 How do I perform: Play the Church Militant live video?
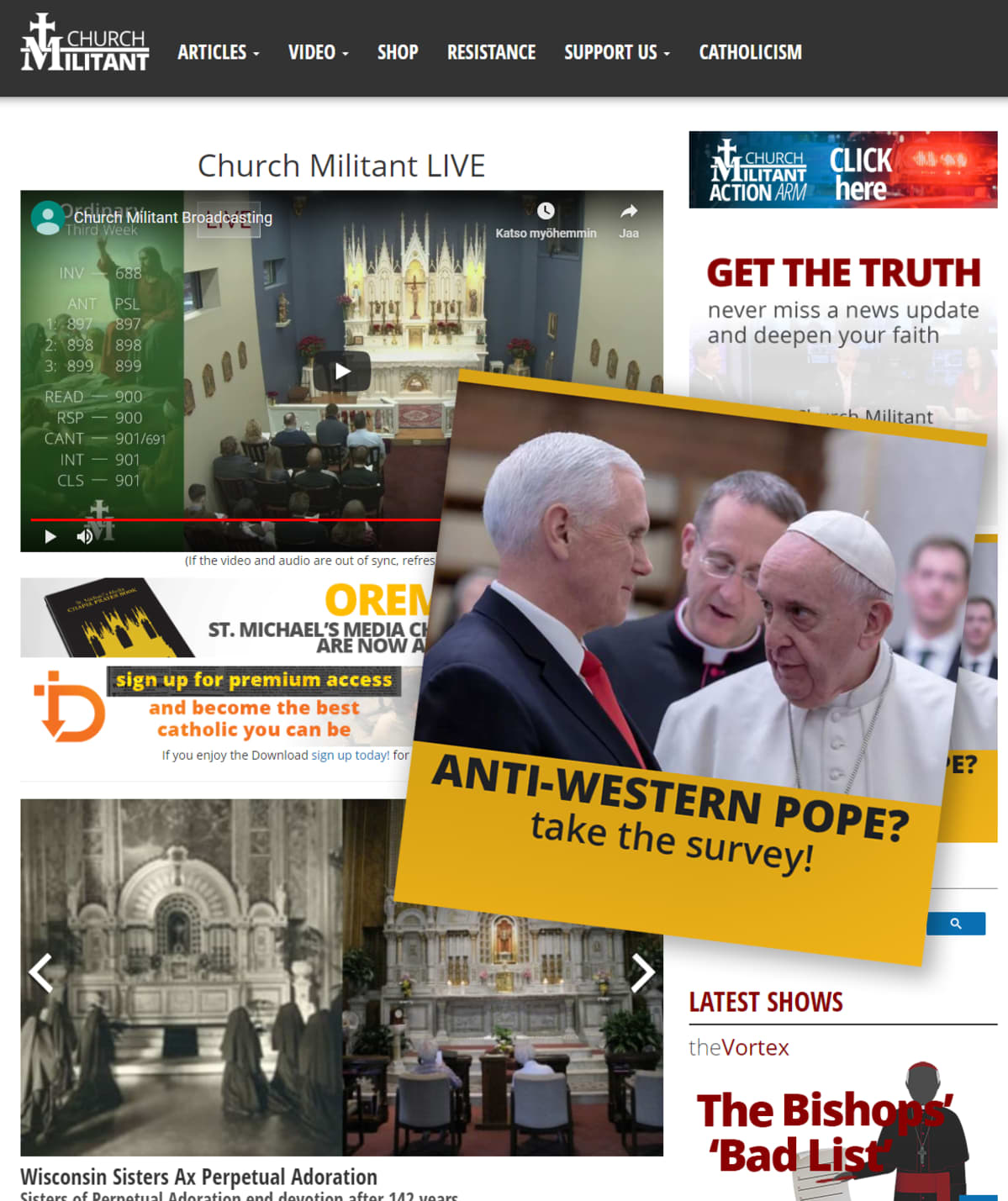[342, 371]
